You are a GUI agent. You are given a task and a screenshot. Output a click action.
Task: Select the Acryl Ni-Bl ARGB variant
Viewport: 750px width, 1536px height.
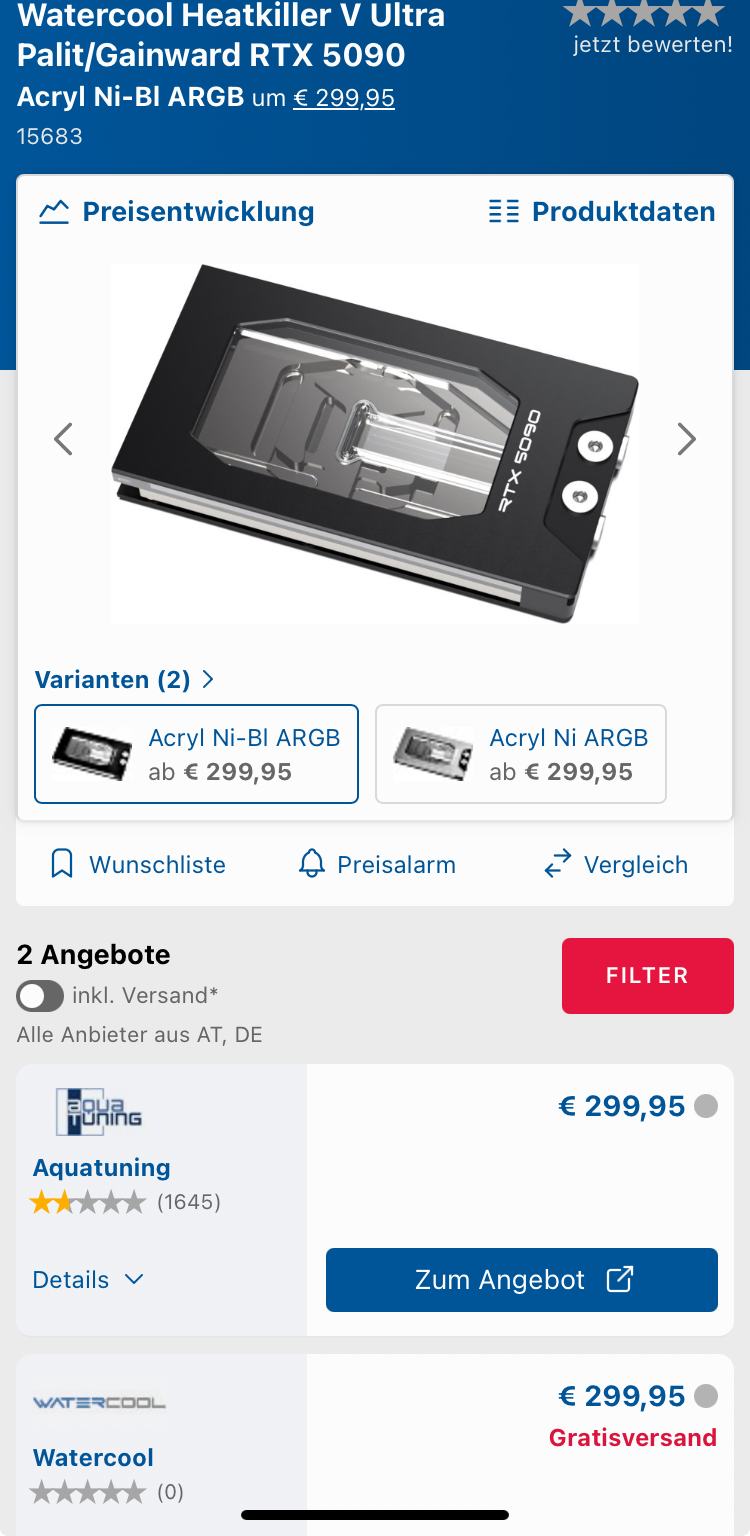click(x=196, y=754)
